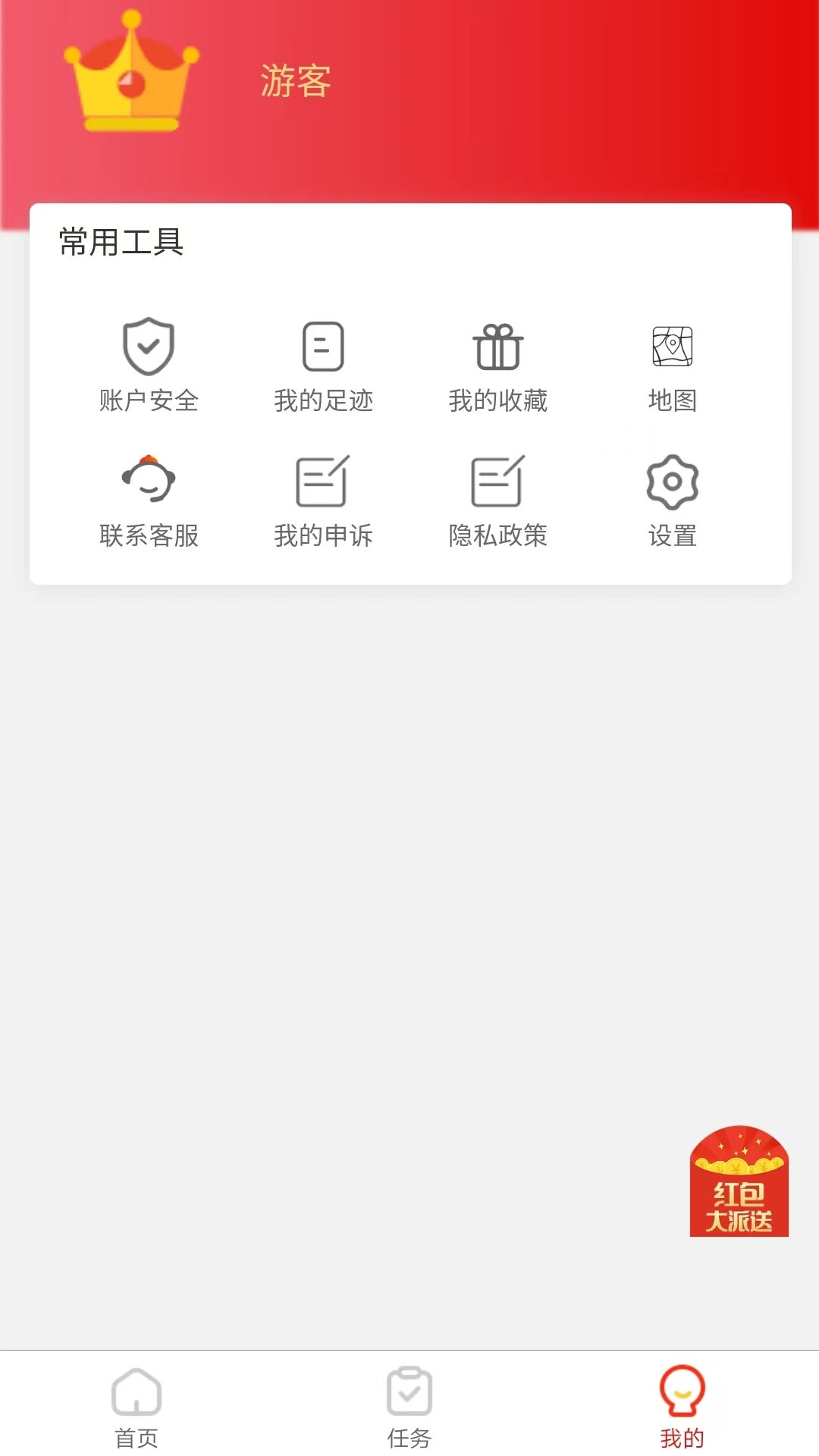
Task: Go to the 任务 tasks tab
Action: 409,1406
